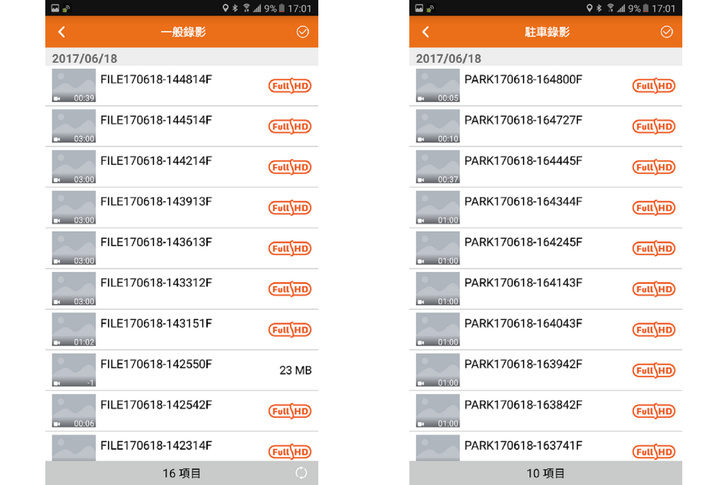
Task: Open video FILE170618-143312F
Action: [x=156, y=283]
